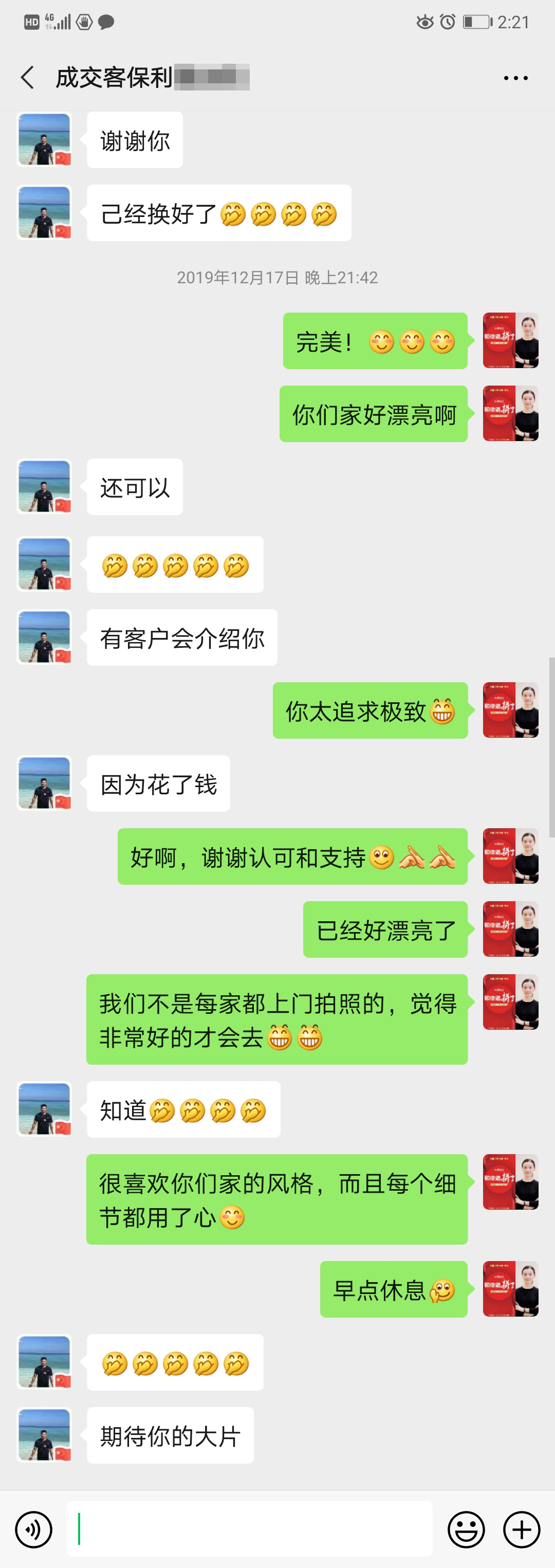Tap the message '有客户会介绍你'
The image size is (555, 1568).
point(182,637)
